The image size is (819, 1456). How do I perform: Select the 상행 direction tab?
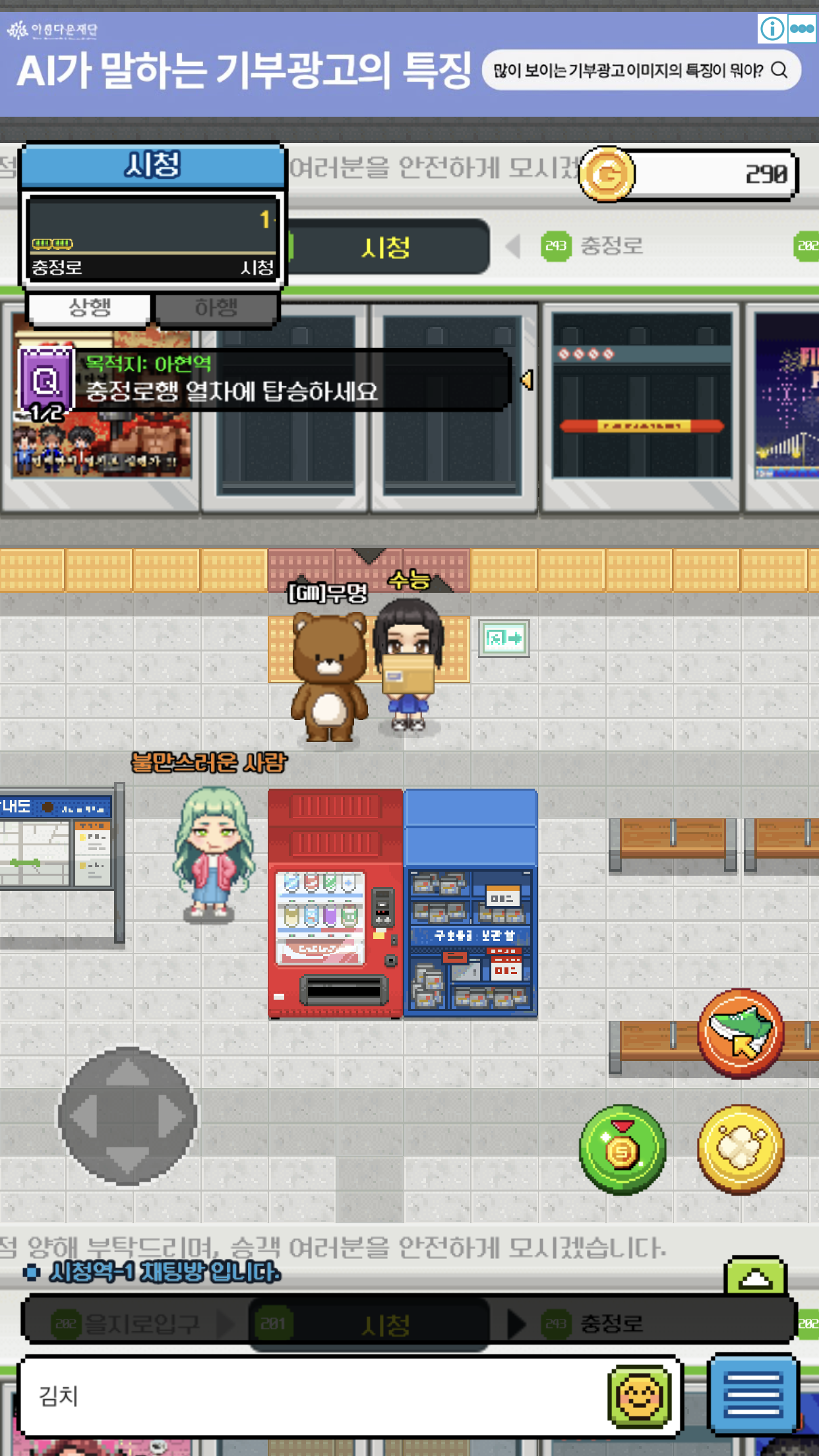pos(90,308)
